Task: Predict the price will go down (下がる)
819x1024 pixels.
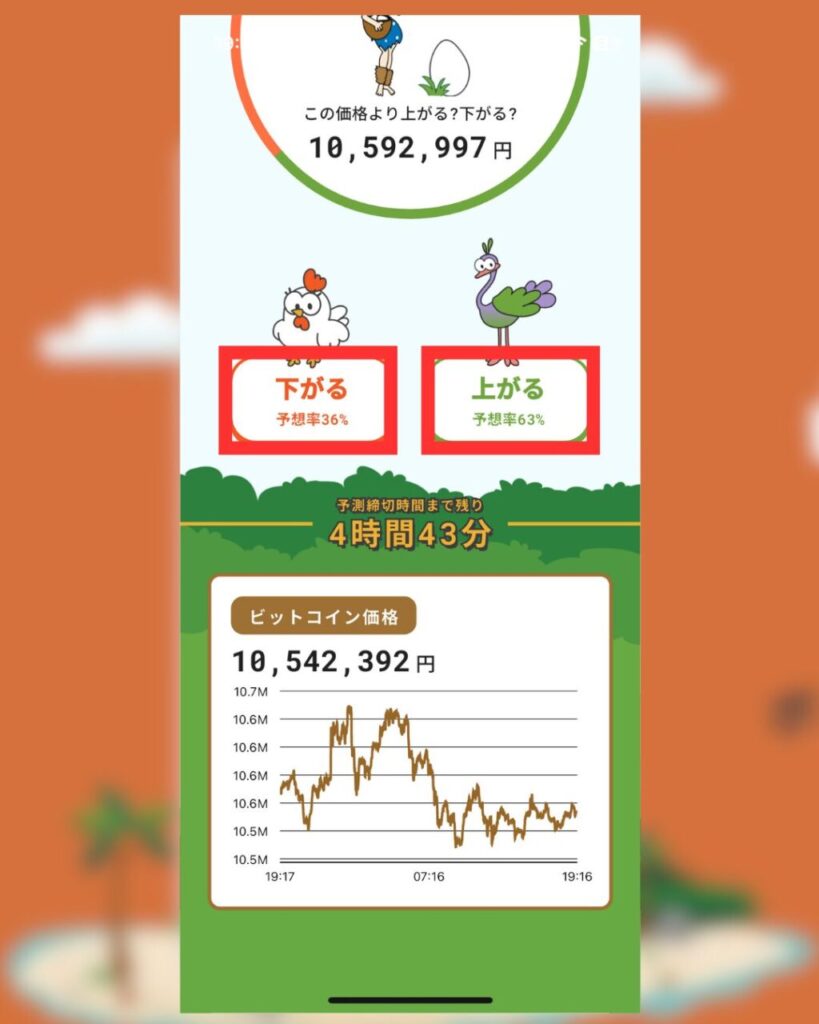Action: 309,400
